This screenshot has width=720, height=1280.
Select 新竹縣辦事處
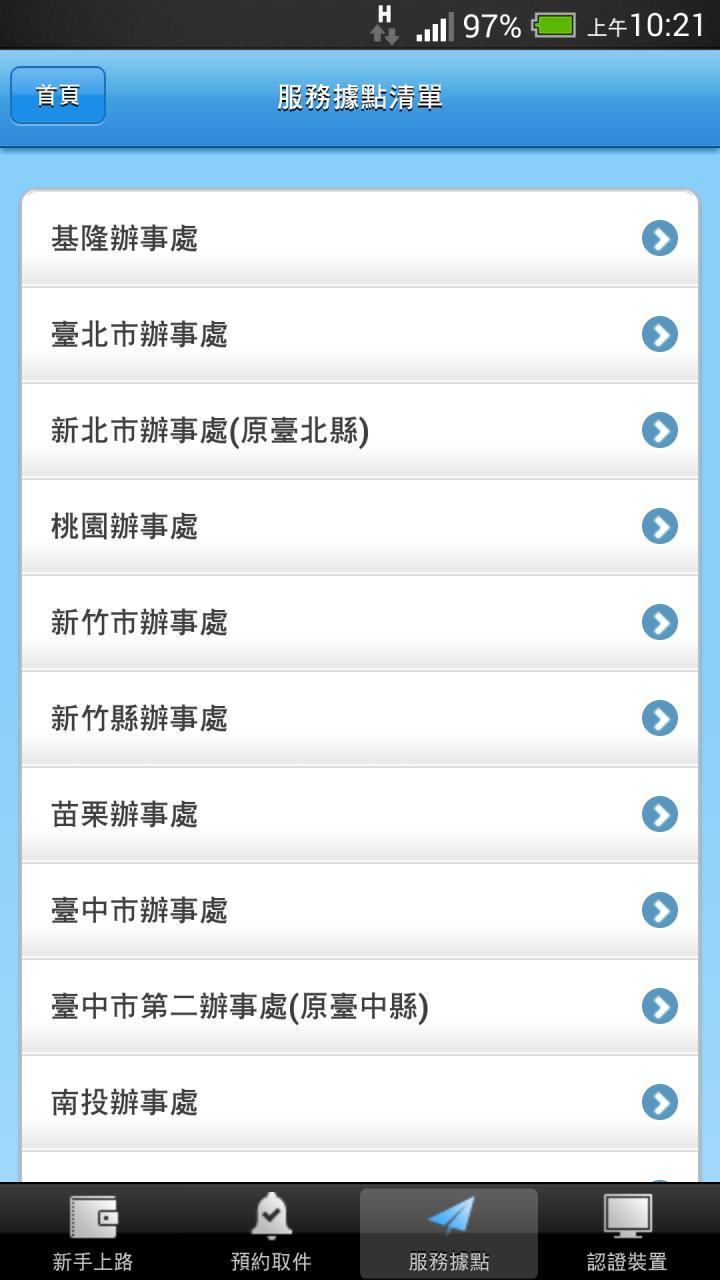(360, 718)
